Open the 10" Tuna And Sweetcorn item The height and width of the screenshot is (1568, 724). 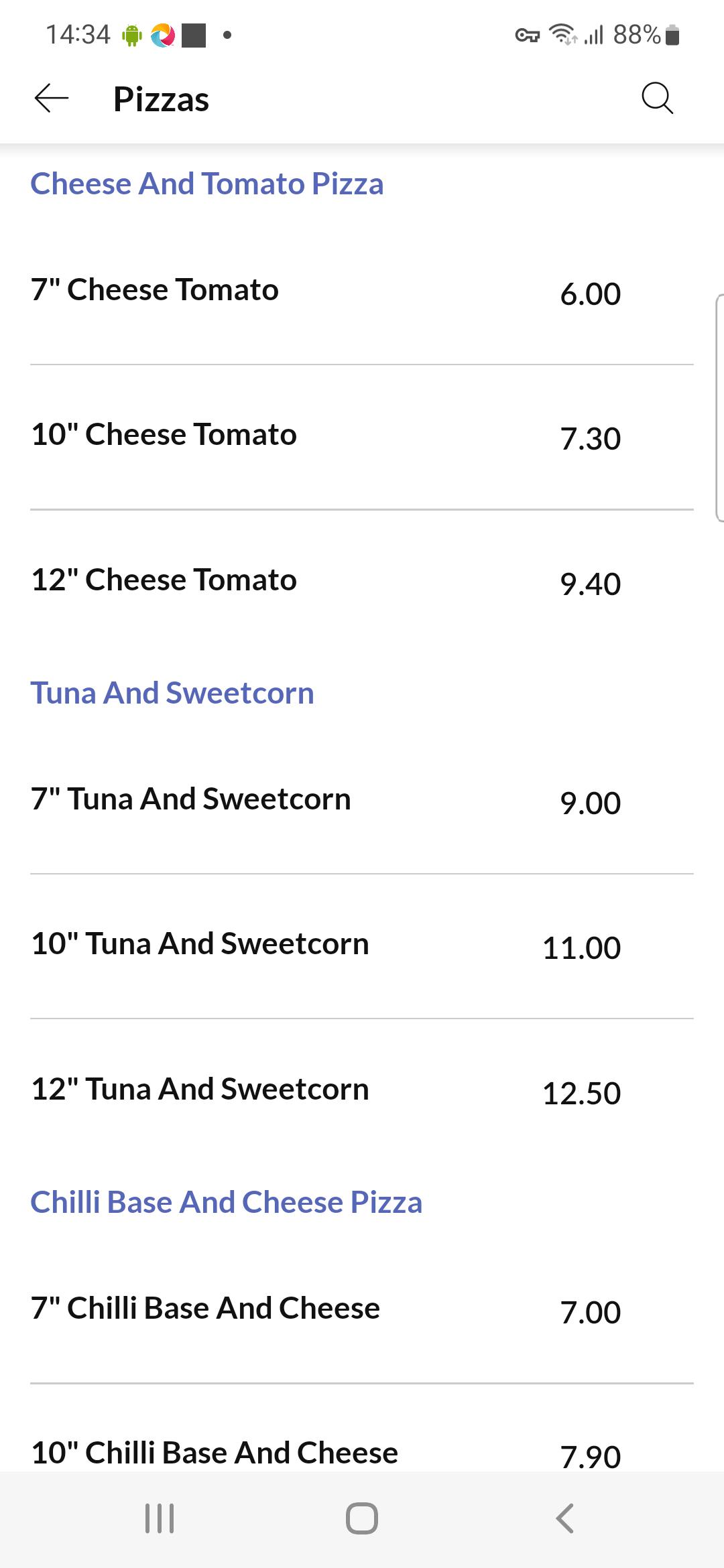(362, 946)
